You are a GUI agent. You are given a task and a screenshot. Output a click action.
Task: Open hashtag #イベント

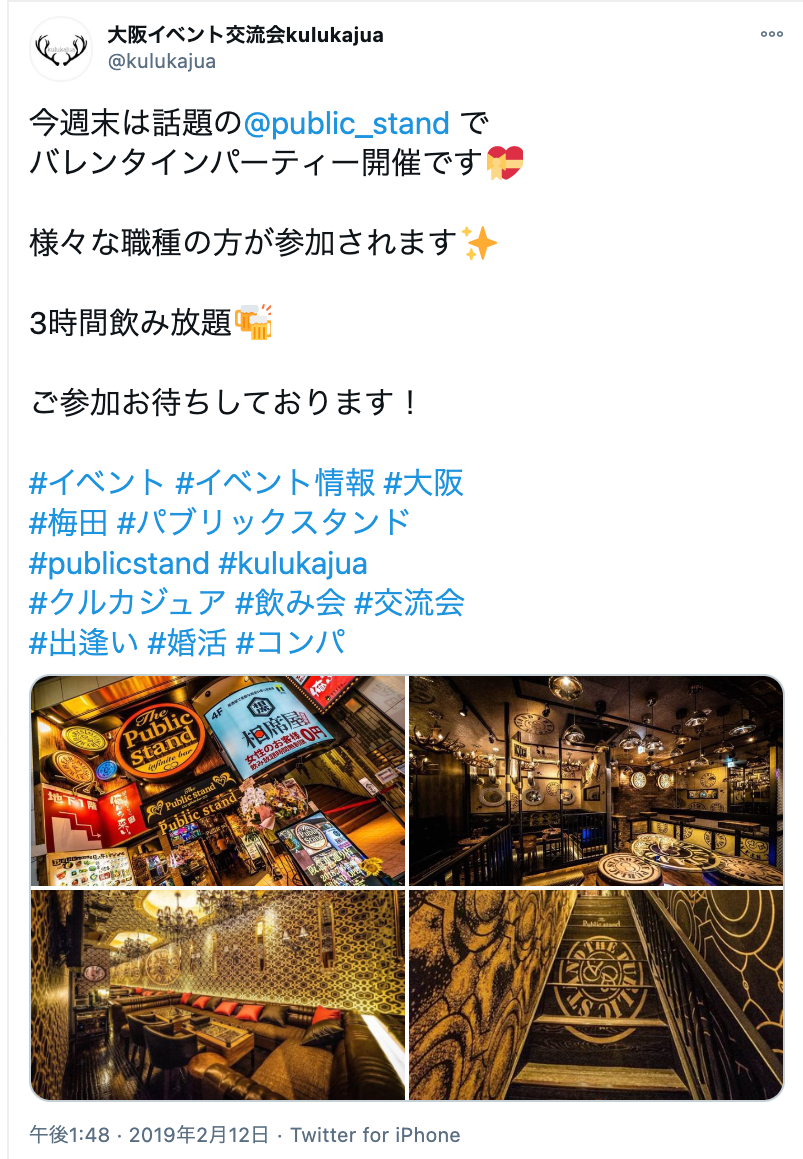97,482
